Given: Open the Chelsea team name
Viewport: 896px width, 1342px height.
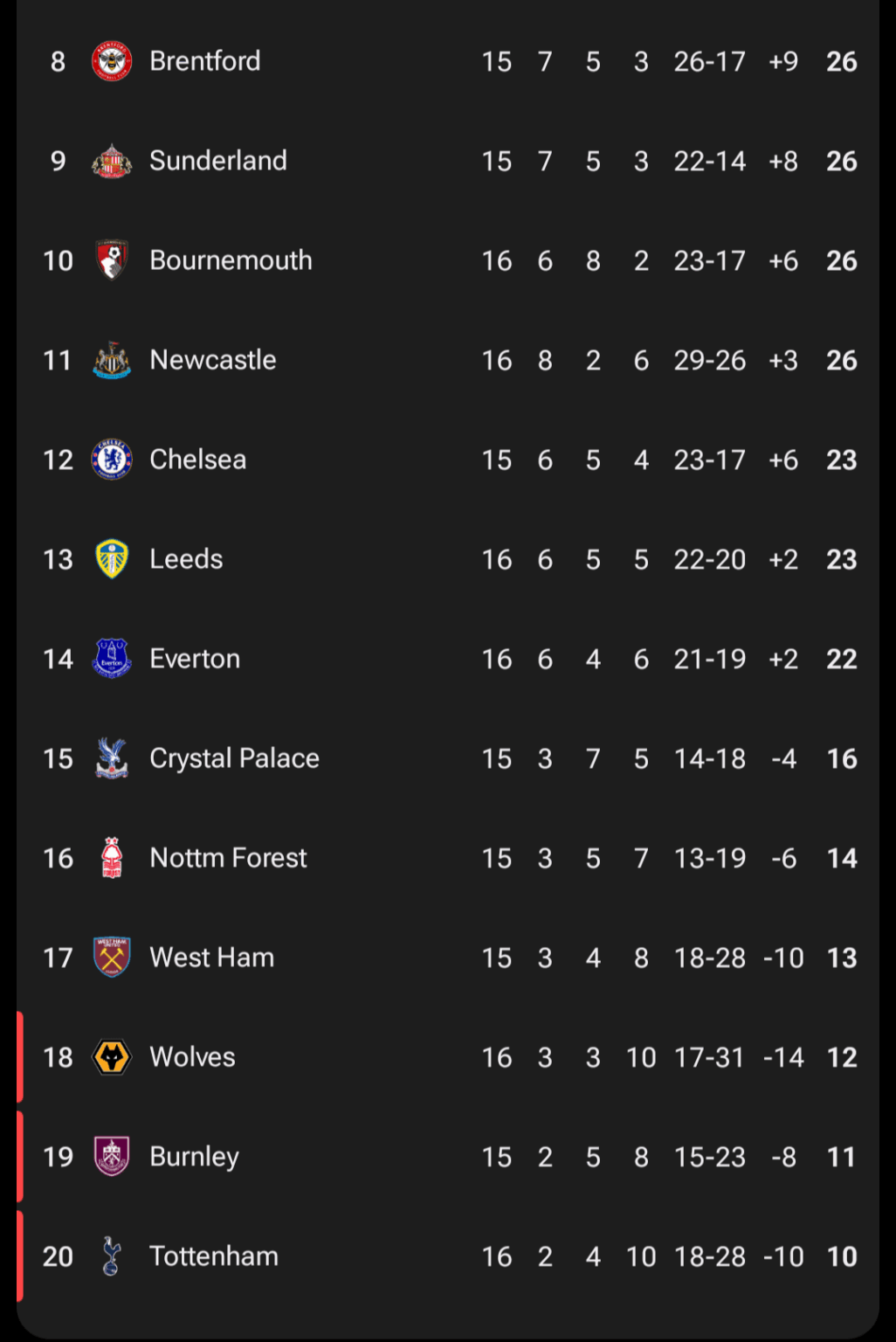Looking at the screenshot, I should [197, 459].
